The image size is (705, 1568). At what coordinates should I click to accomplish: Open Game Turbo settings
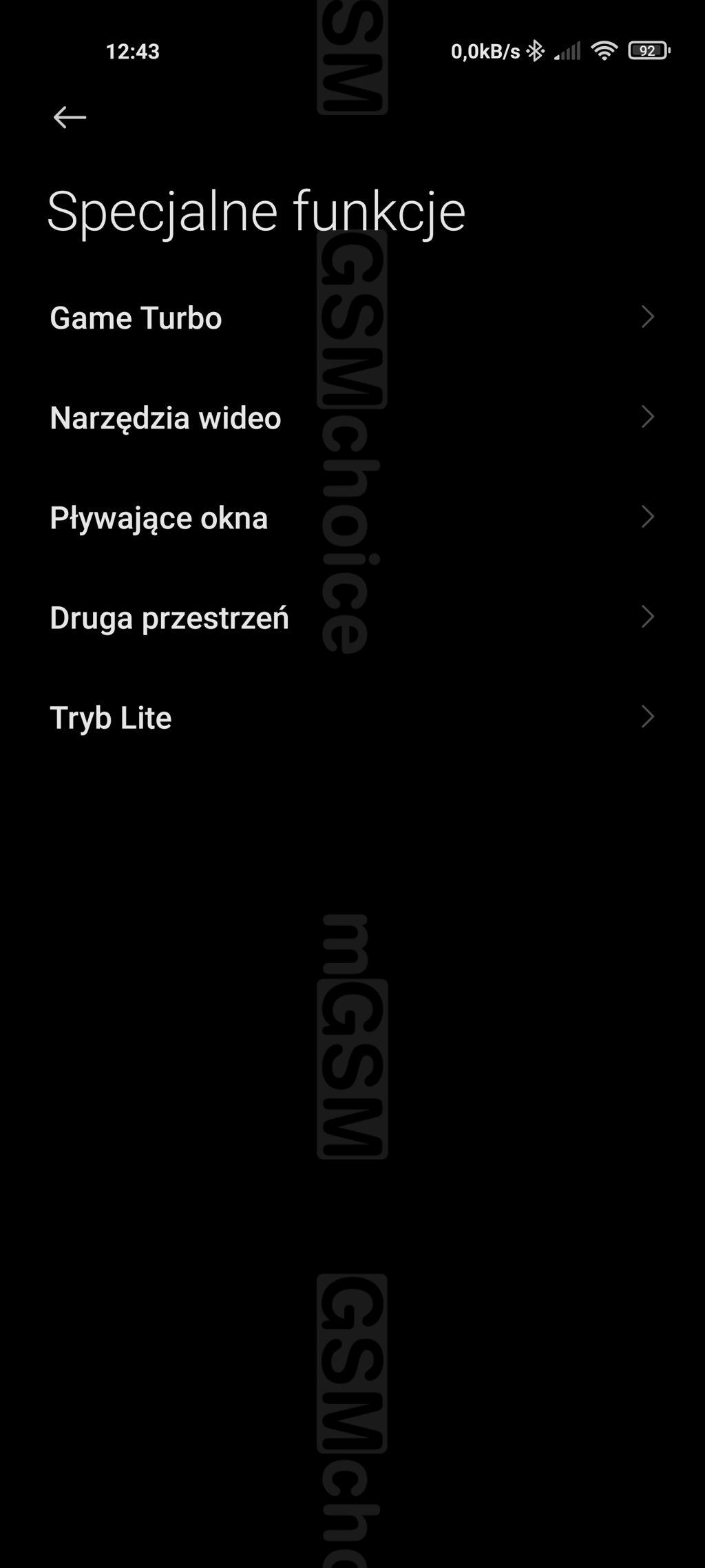click(x=352, y=318)
